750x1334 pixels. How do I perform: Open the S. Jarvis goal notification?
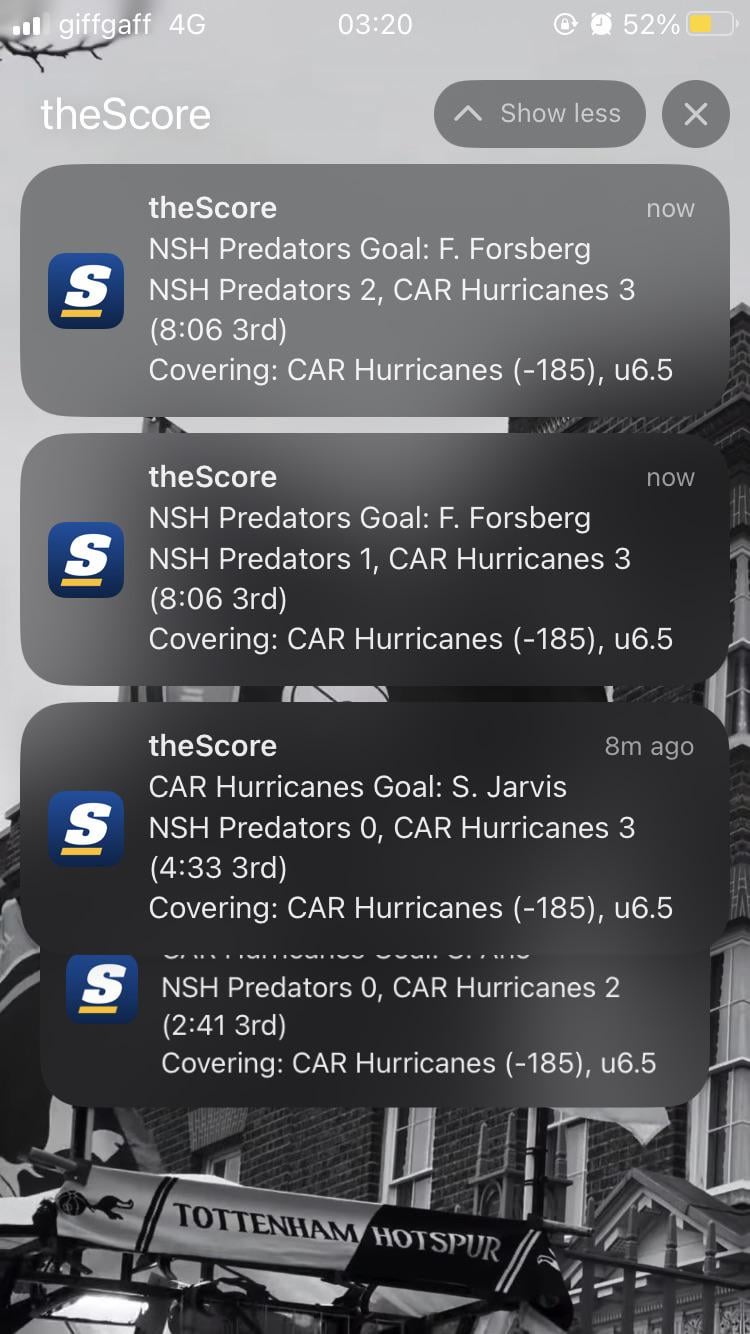[x=375, y=827]
